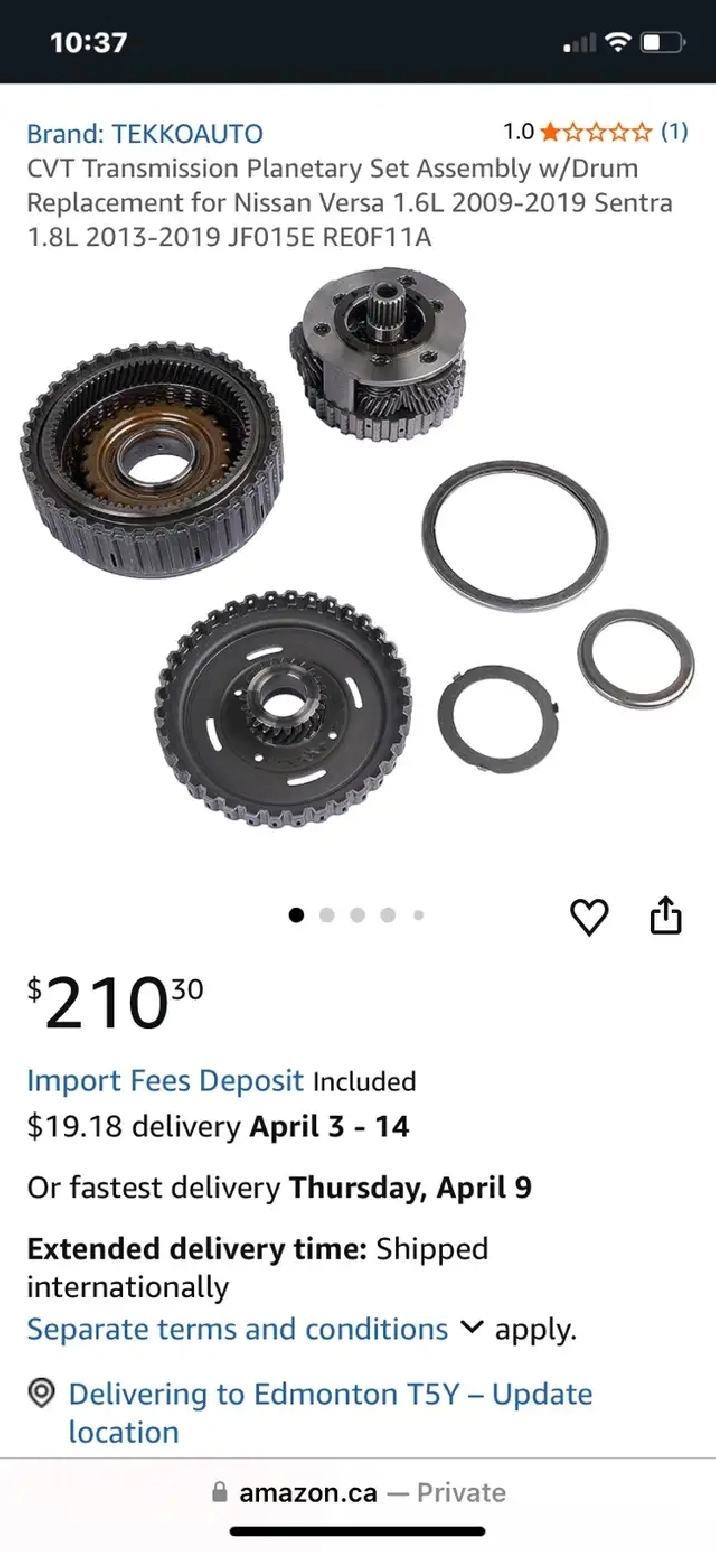
Task: Select the second image page dot
Action: click(x=327, y=915)
